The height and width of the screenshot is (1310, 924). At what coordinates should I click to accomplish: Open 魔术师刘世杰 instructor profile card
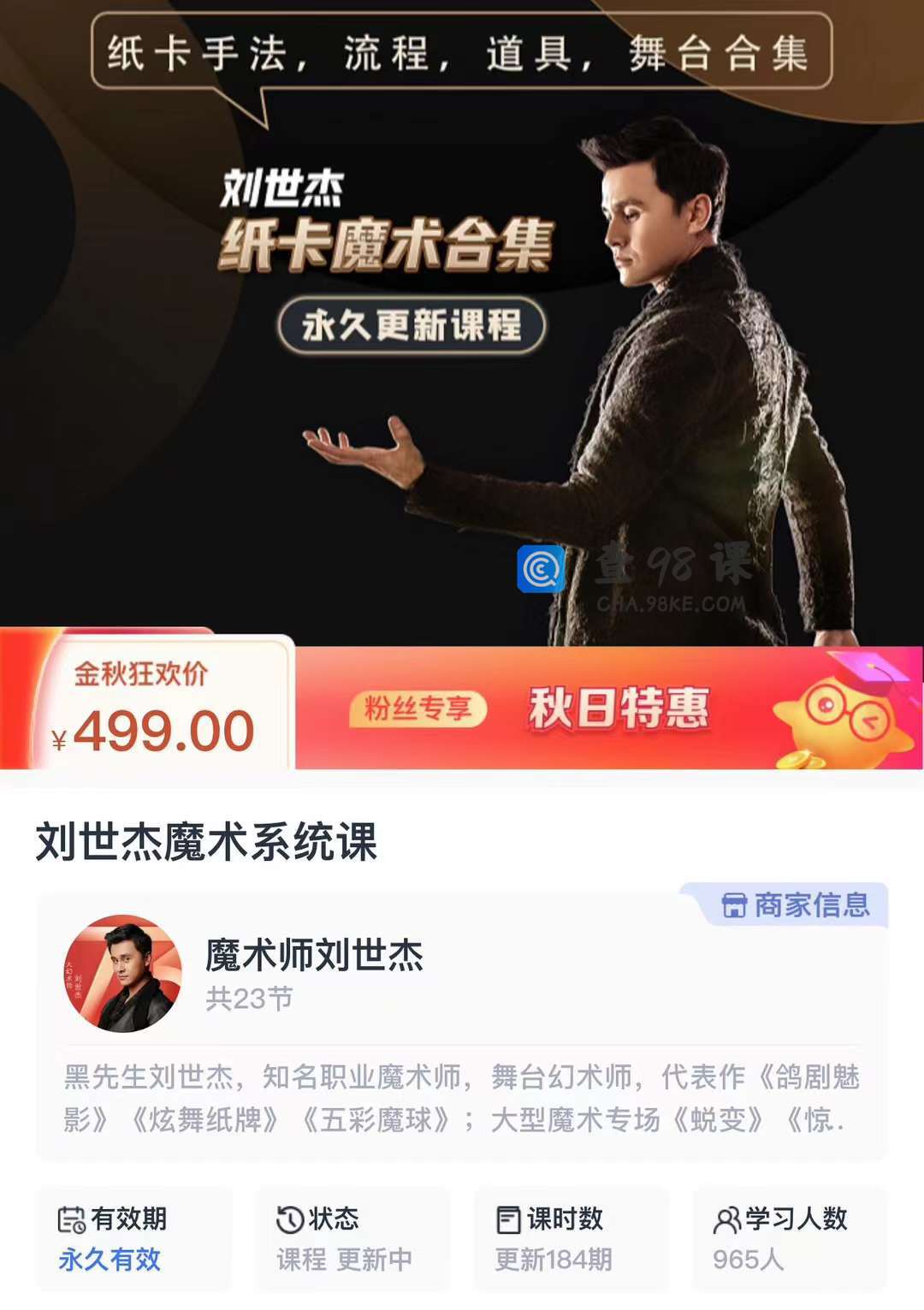(x=314, y=956)
